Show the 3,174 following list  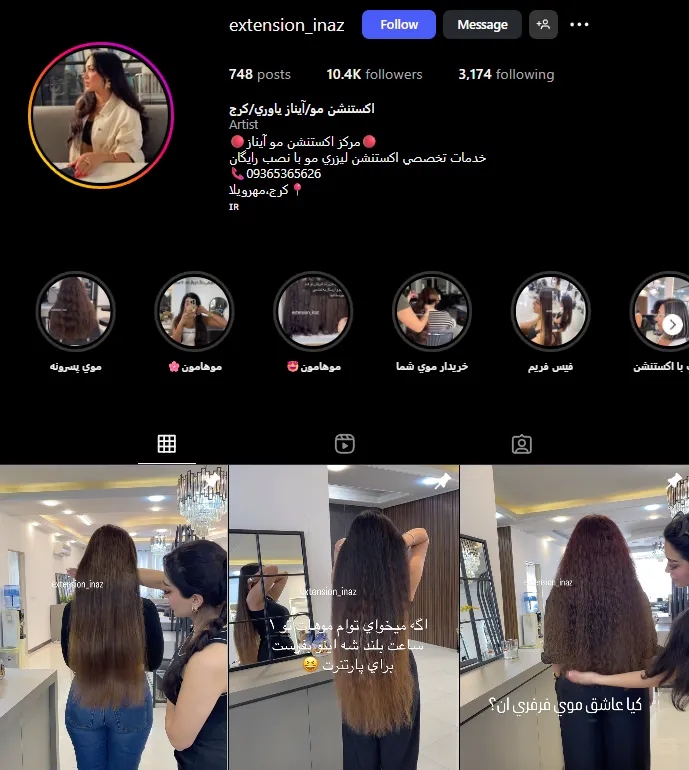[x=506, y=74]
